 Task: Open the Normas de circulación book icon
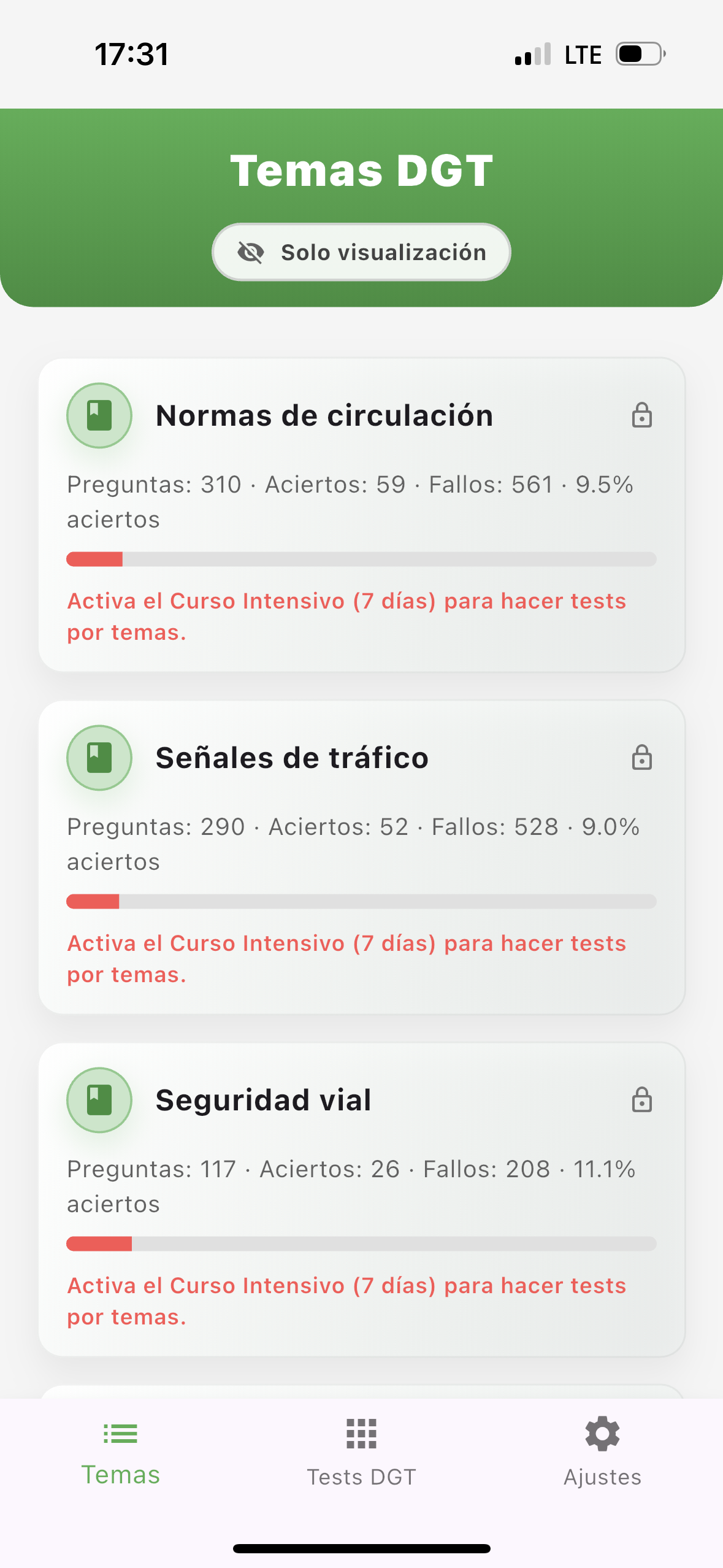coord(99,415)
